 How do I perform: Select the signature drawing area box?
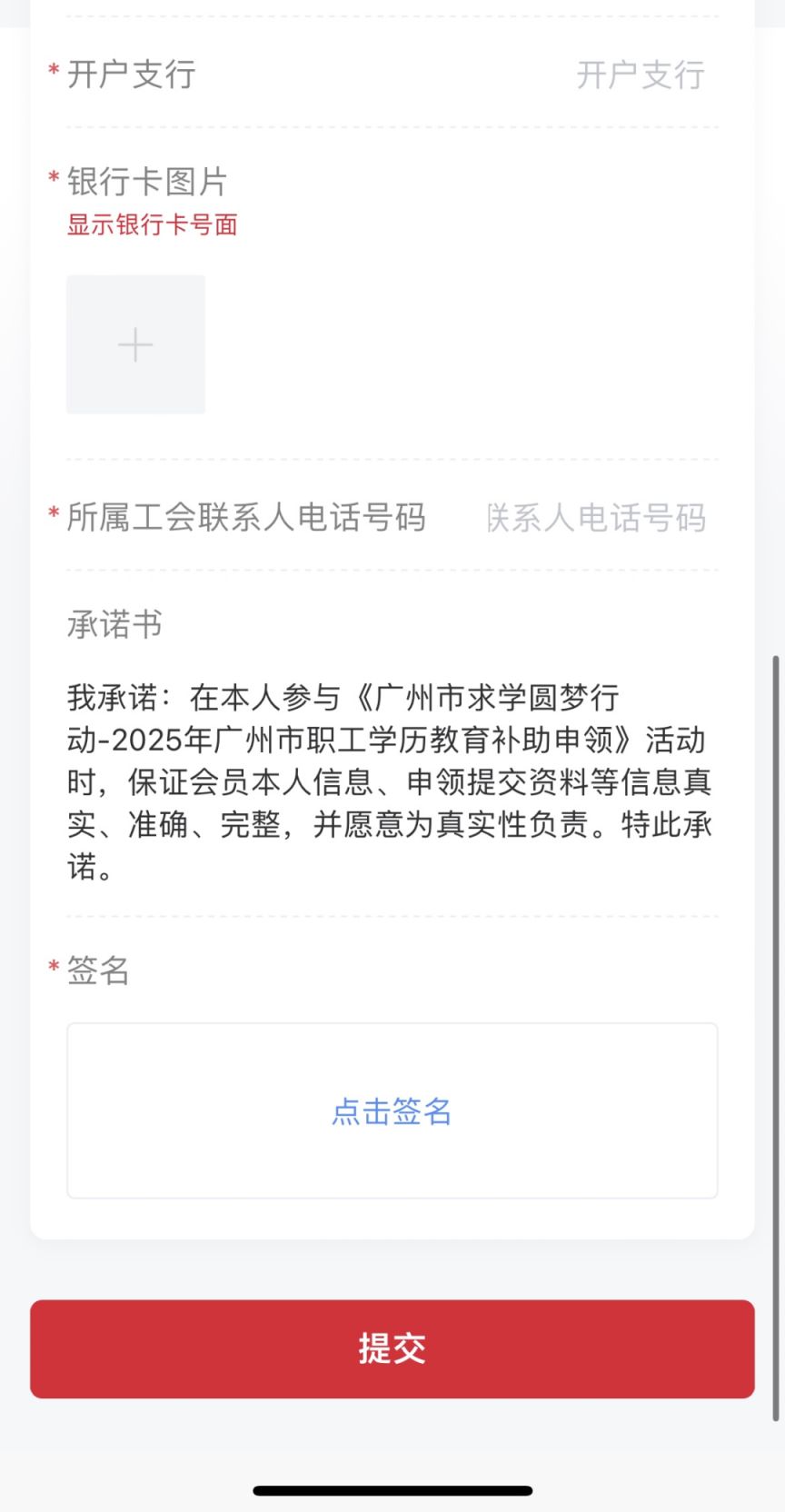392,1110
